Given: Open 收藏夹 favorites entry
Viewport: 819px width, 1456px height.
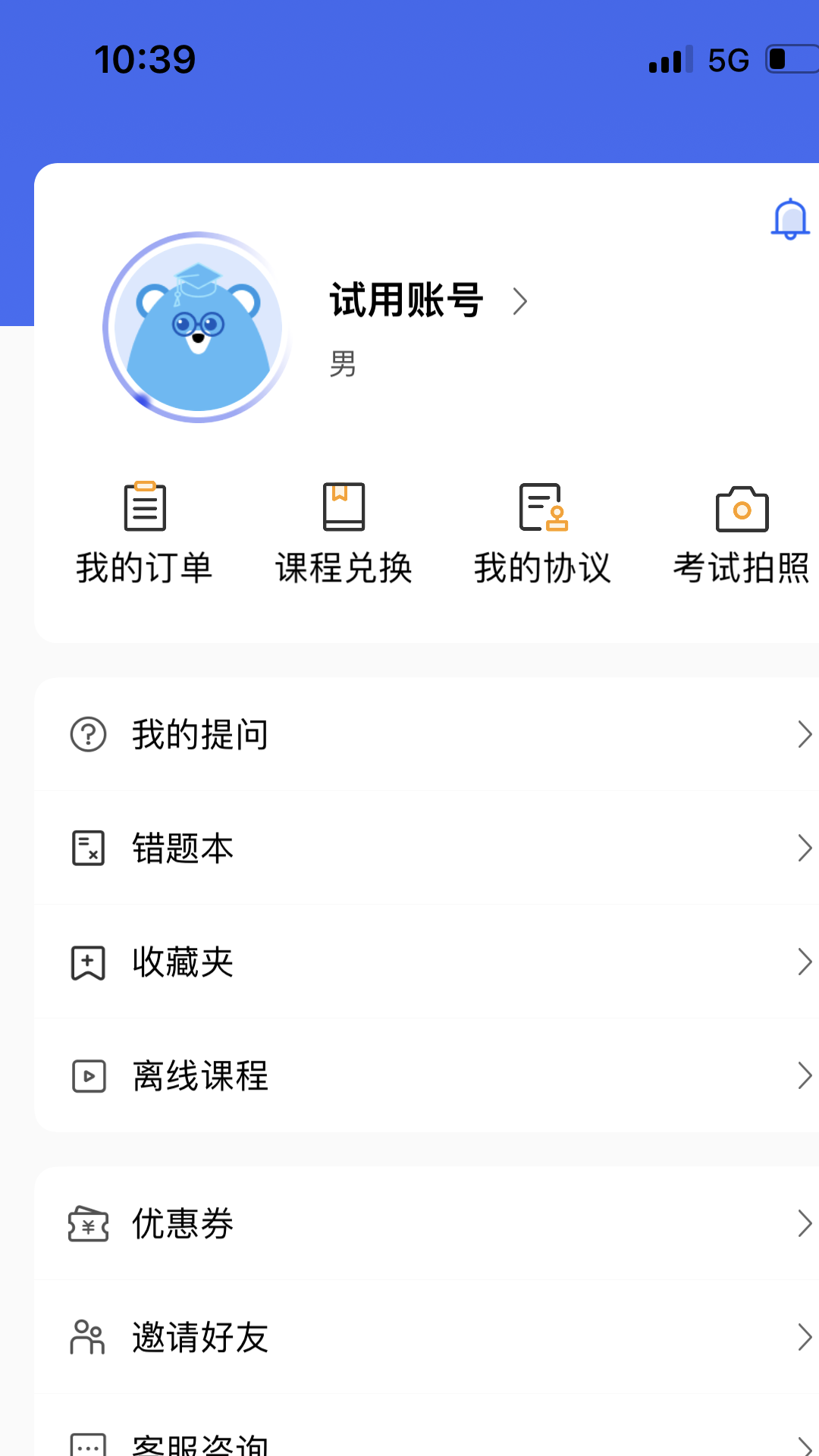Looking at the screenshot, I should pyautogui.click(x=182, y=962).
